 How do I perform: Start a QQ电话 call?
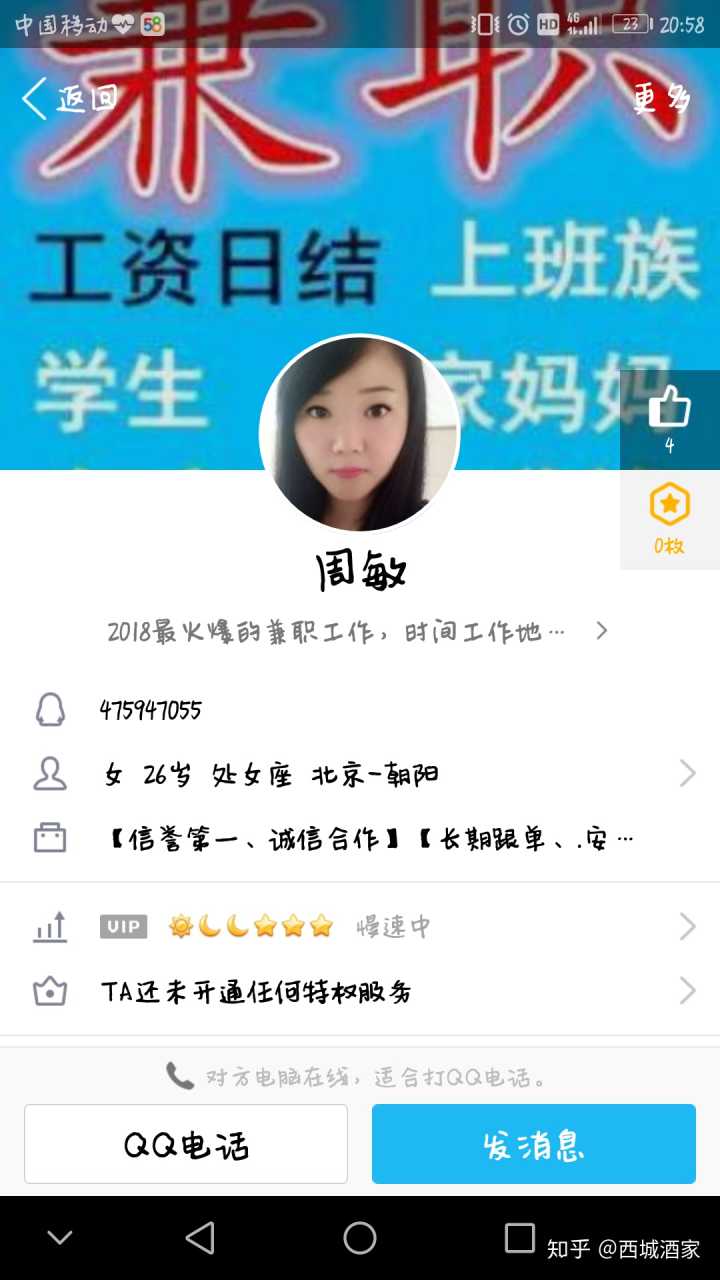pyautogui.click(x=186, y=1144)
